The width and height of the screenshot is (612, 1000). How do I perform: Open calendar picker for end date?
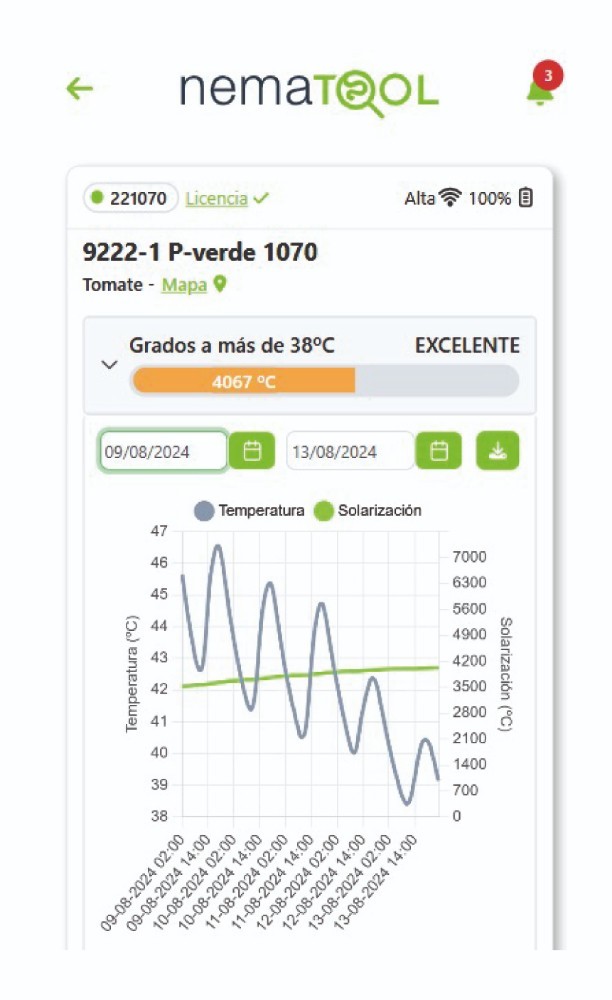[x=439, y=451]
